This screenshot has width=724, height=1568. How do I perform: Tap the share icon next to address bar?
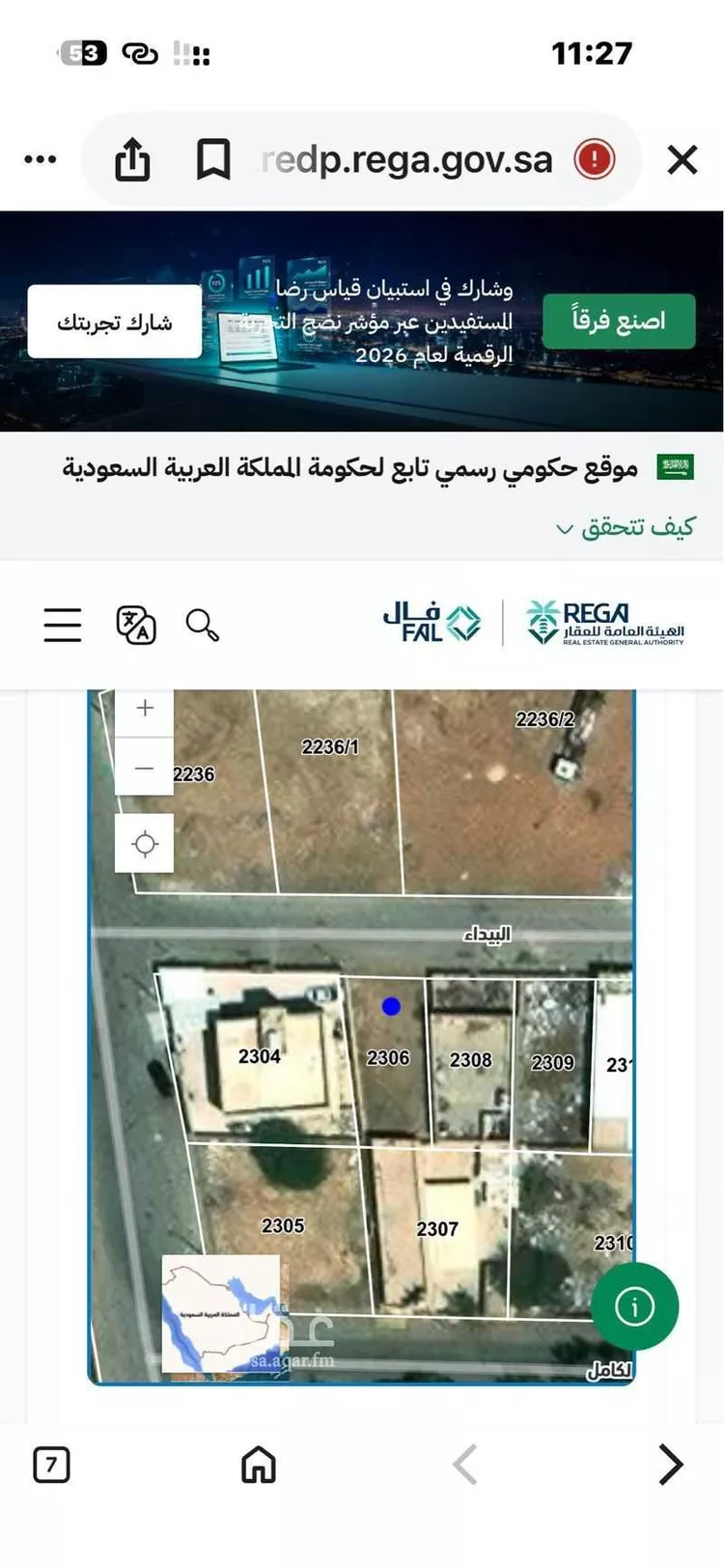[134, 159]
